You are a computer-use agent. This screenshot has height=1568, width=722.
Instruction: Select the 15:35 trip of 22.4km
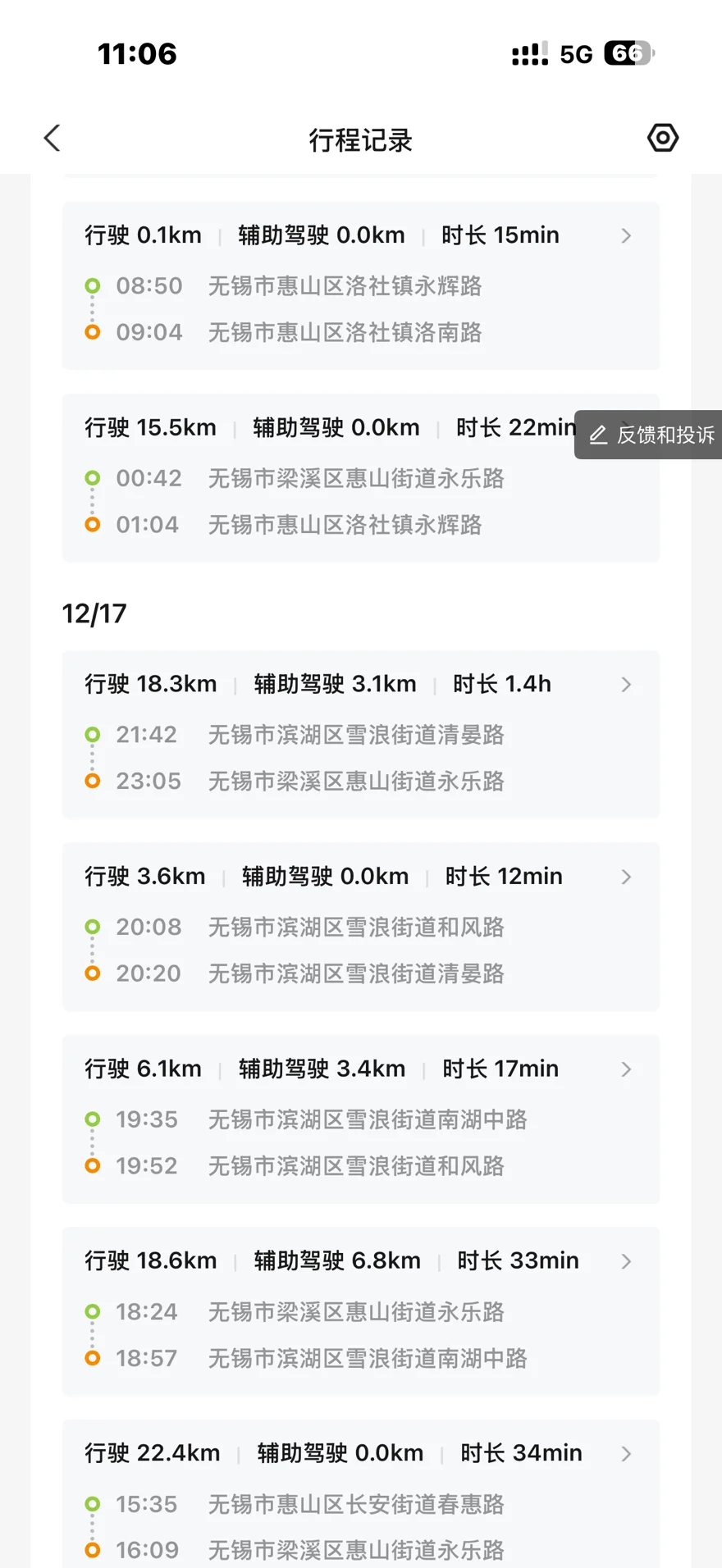point(361,1494)
